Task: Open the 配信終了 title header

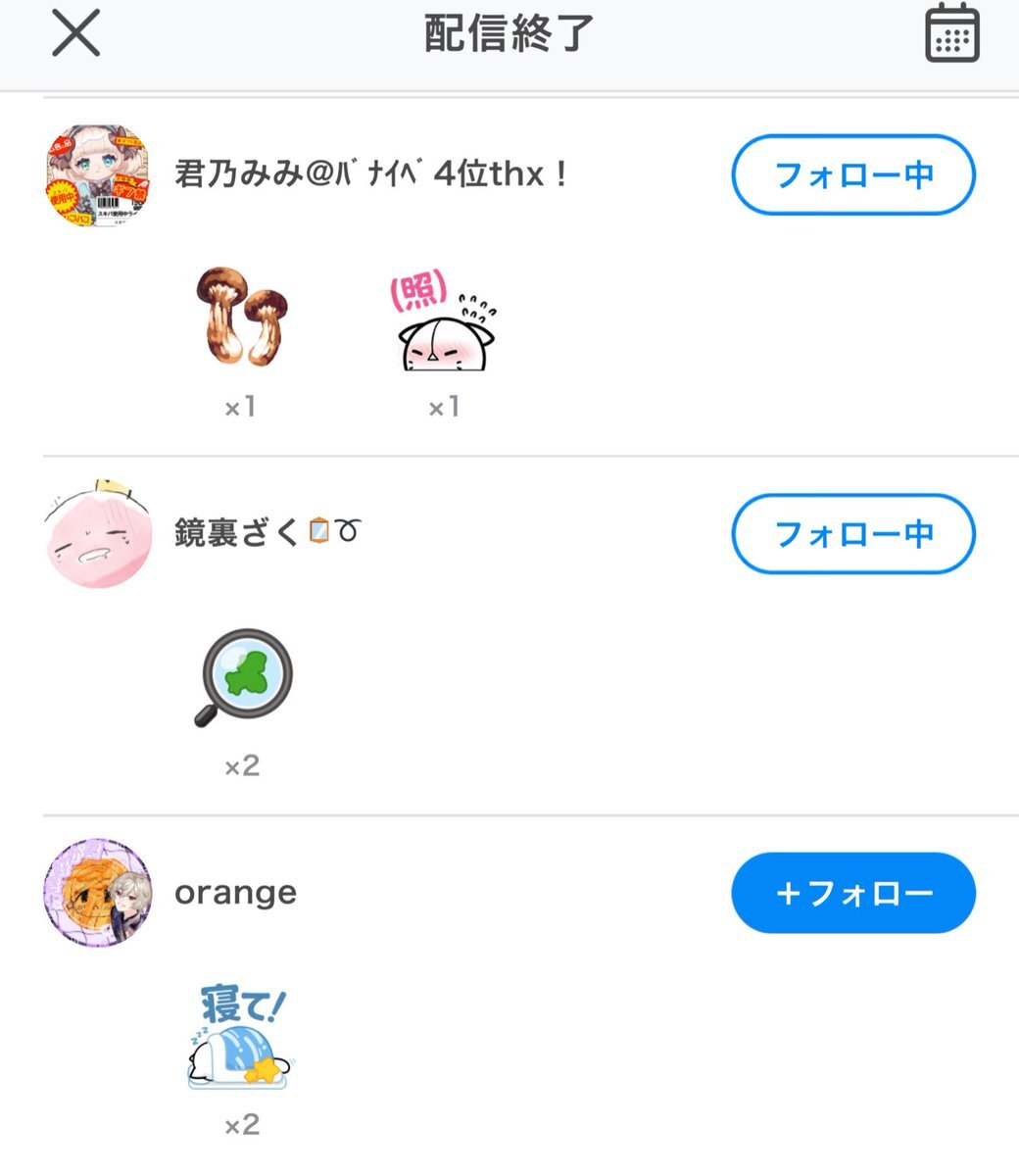Action: 509,32
